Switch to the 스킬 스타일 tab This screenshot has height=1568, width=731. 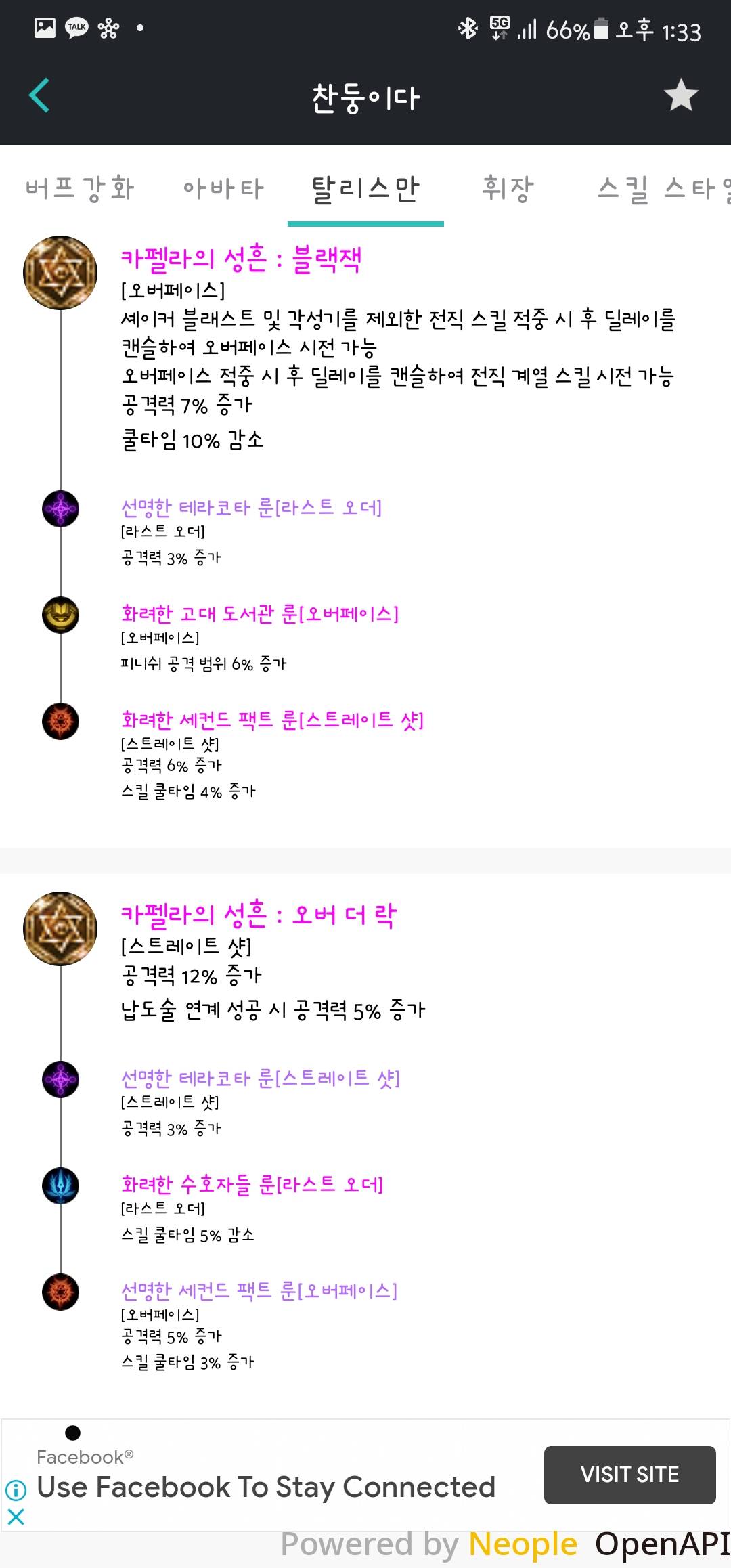coord(664,188)
